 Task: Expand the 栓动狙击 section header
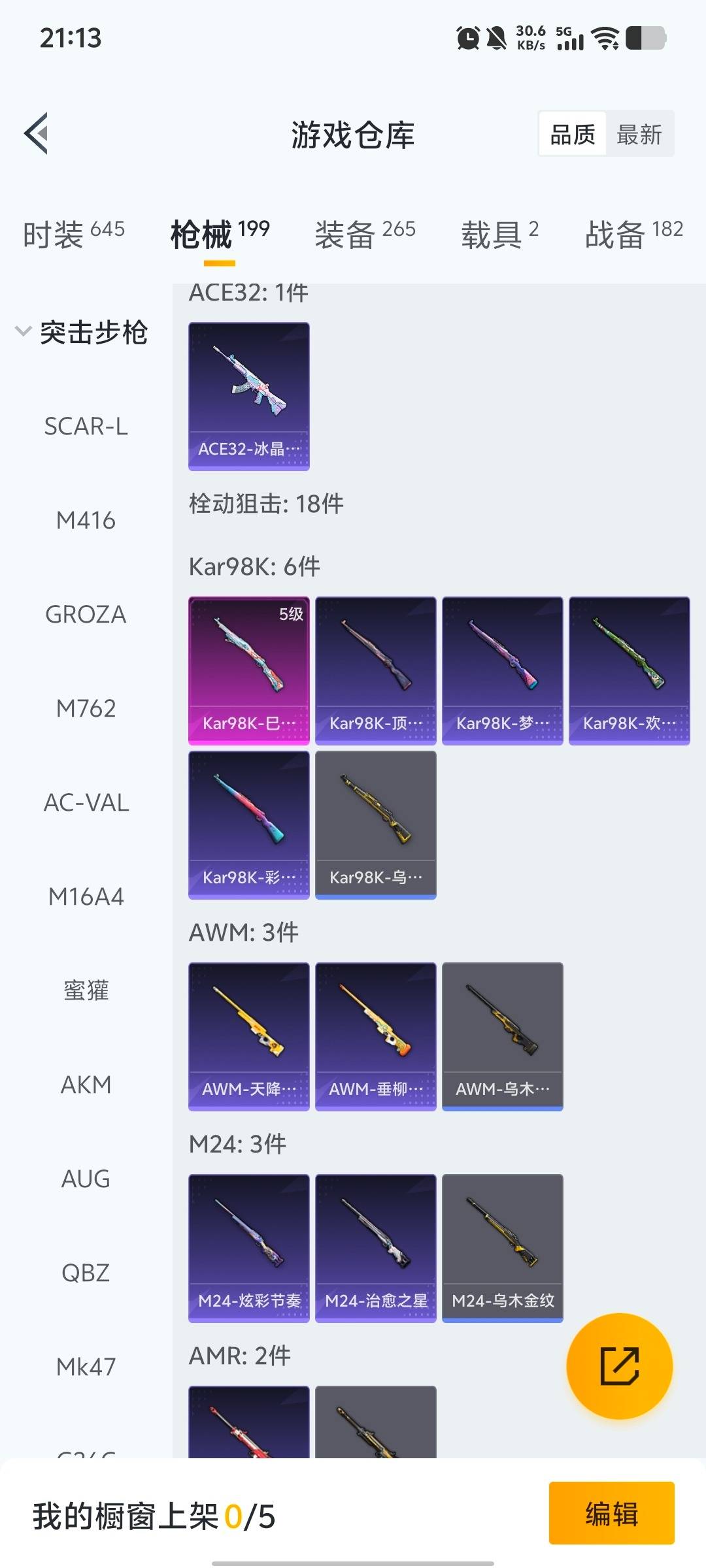pyautogui.click(x=265, y=504)
